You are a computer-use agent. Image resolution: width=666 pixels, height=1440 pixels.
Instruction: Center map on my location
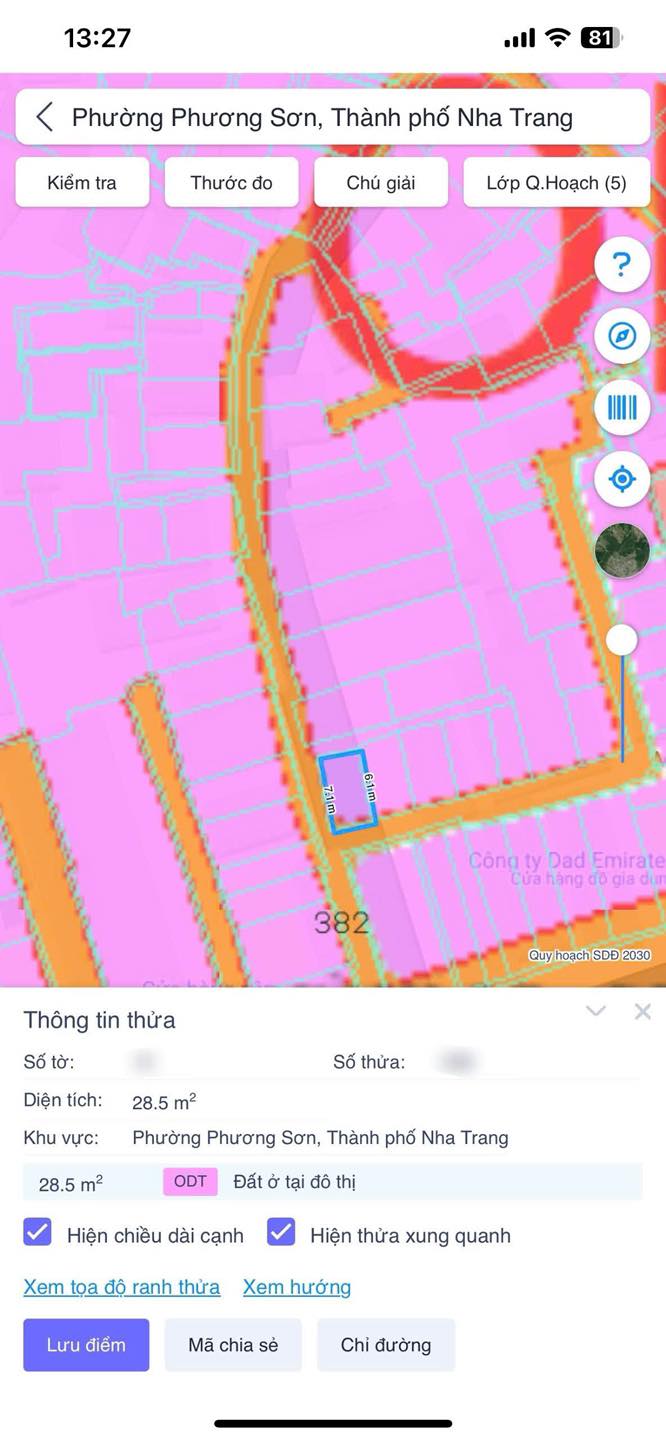(x=622, y=479)
